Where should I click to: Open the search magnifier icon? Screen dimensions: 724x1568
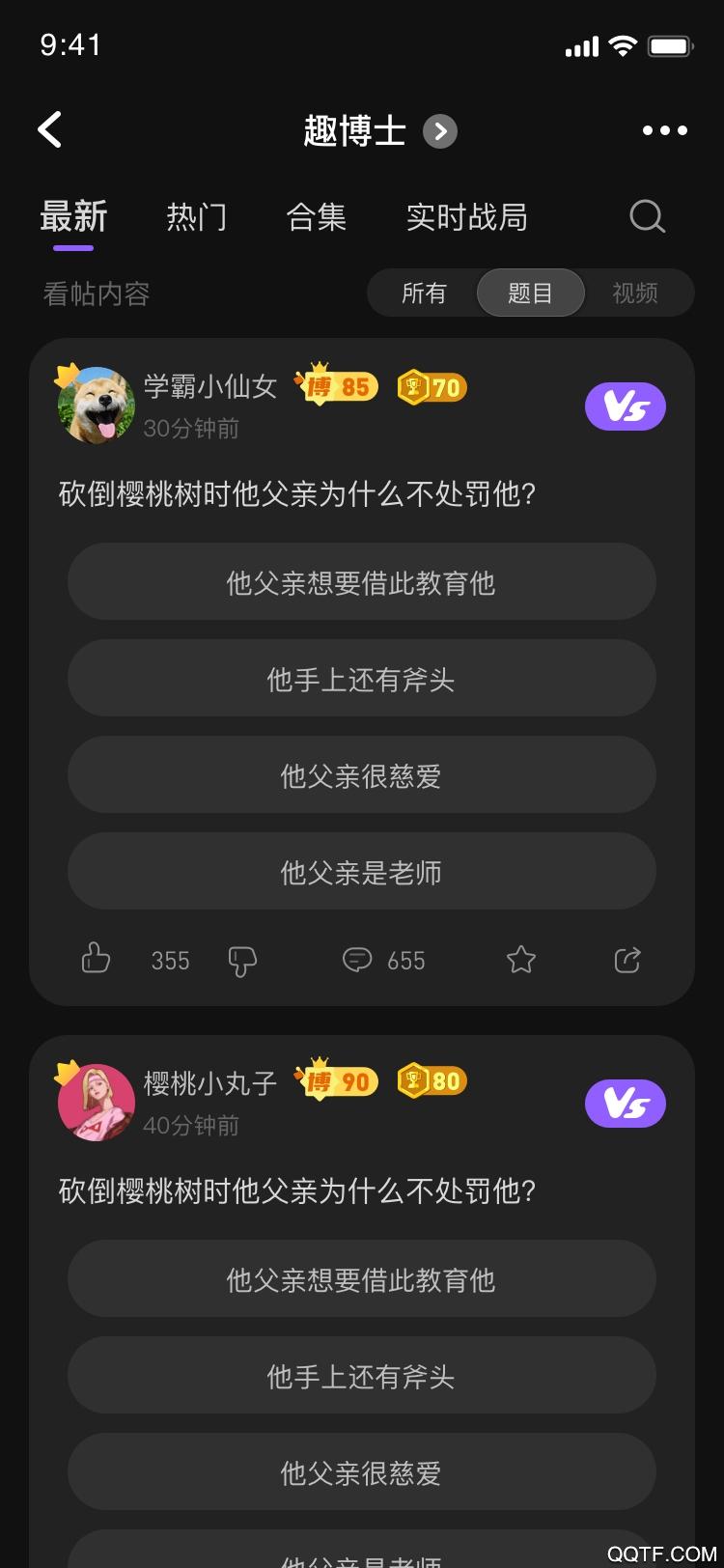(x=647, y=217)
